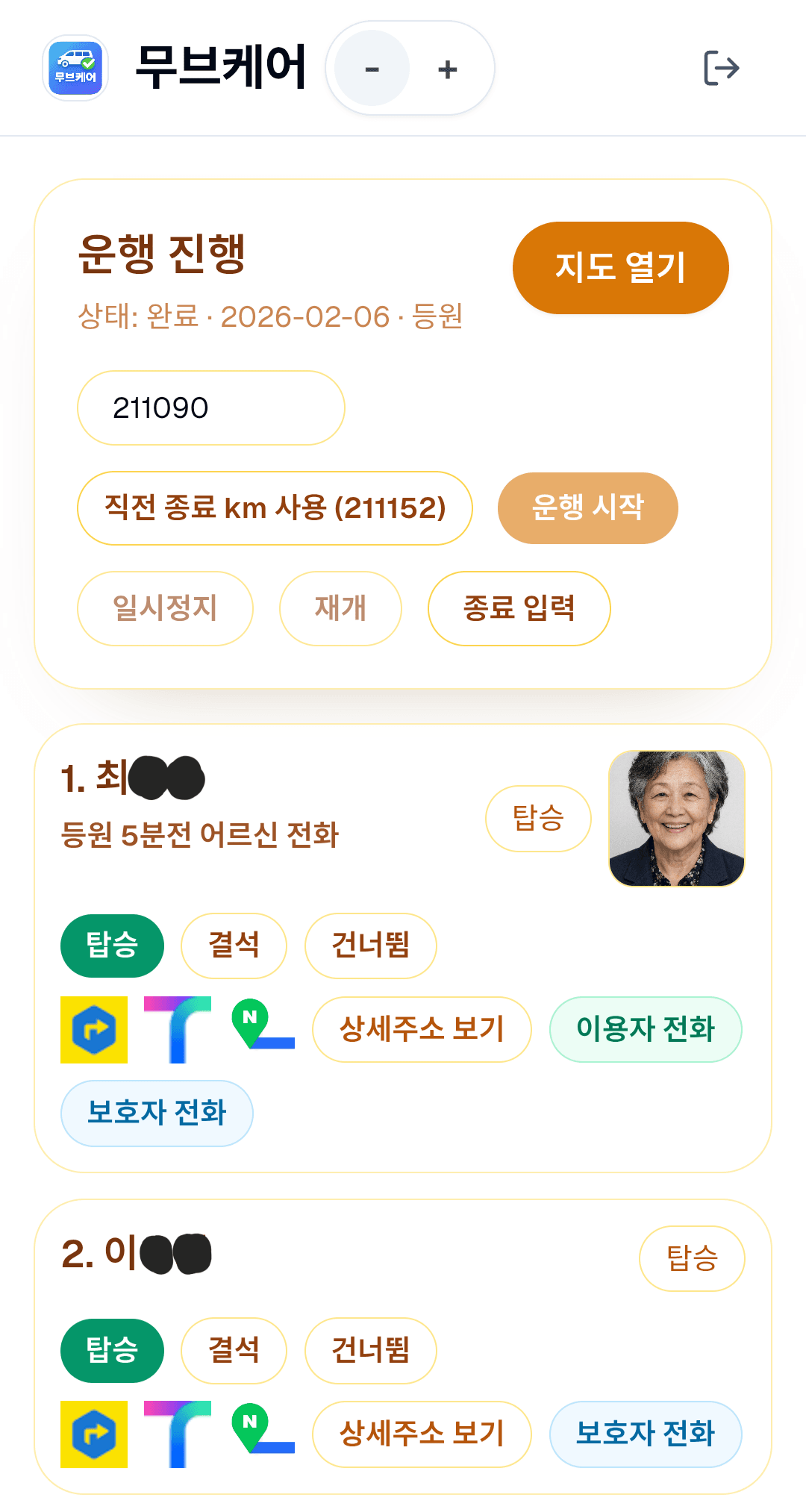This screenshot has height=1512, width=806.
Task: Click the 무브케어 app logo
Action: 75,69
